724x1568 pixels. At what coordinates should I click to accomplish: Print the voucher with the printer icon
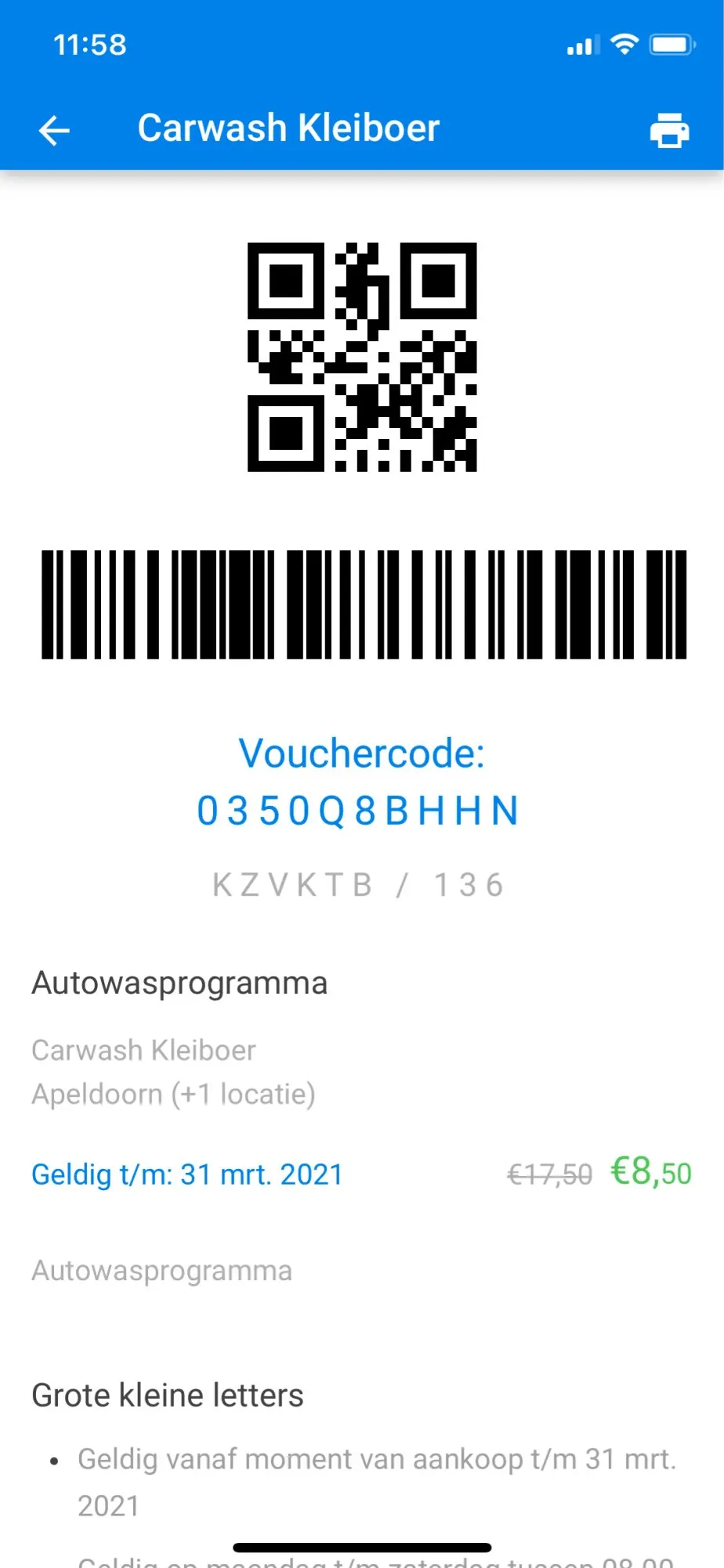coord(669,130)
